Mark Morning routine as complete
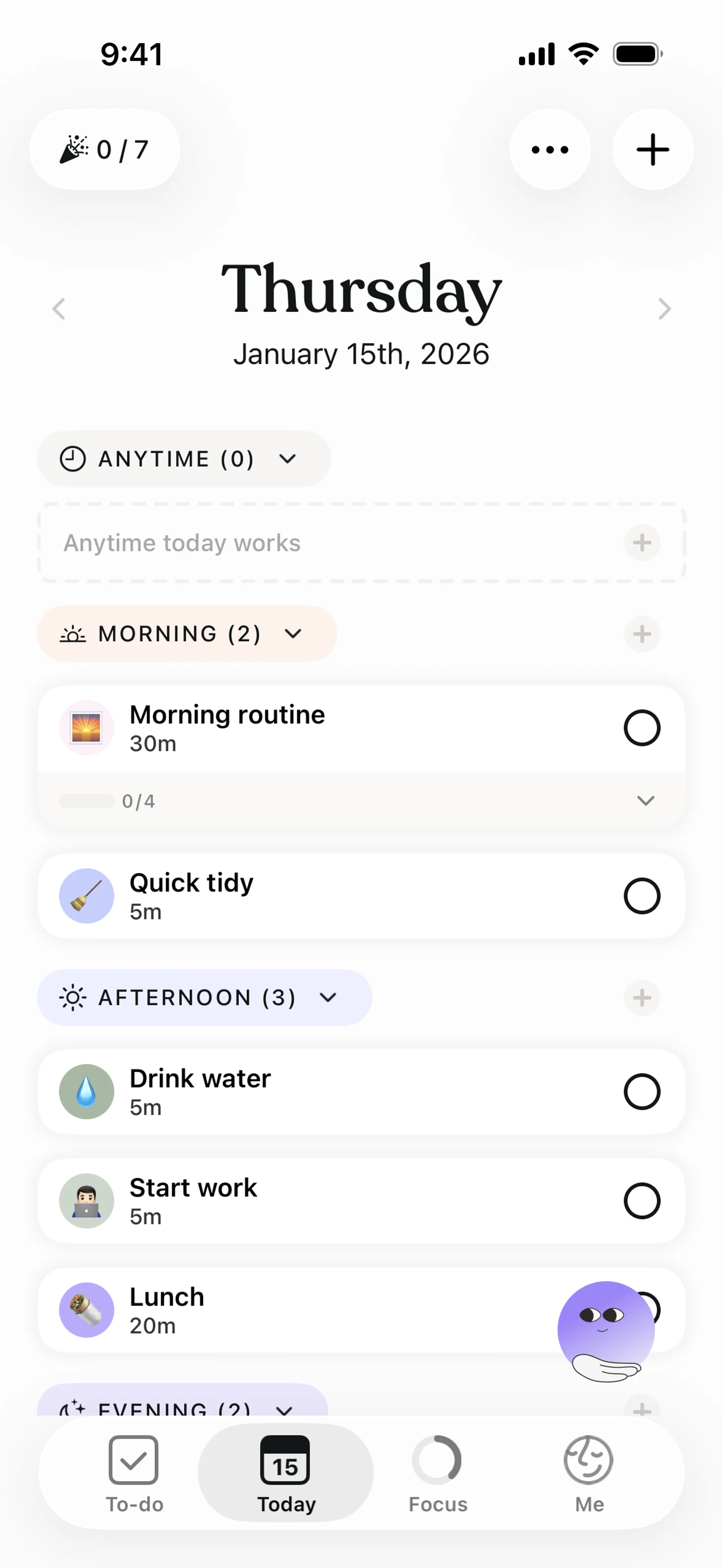Screen dimensions: 723x1568 point(641,728)
